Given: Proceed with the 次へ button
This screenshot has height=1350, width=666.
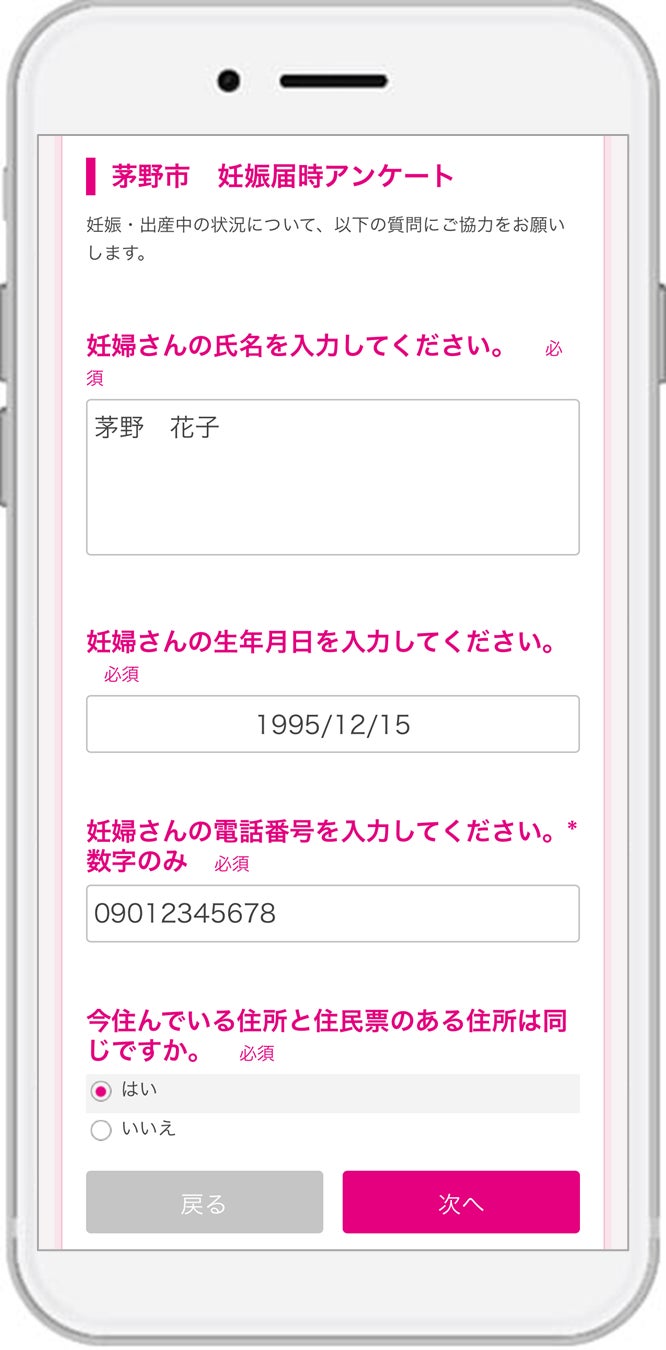Looking at the screenshot, I should (461, 1202).
